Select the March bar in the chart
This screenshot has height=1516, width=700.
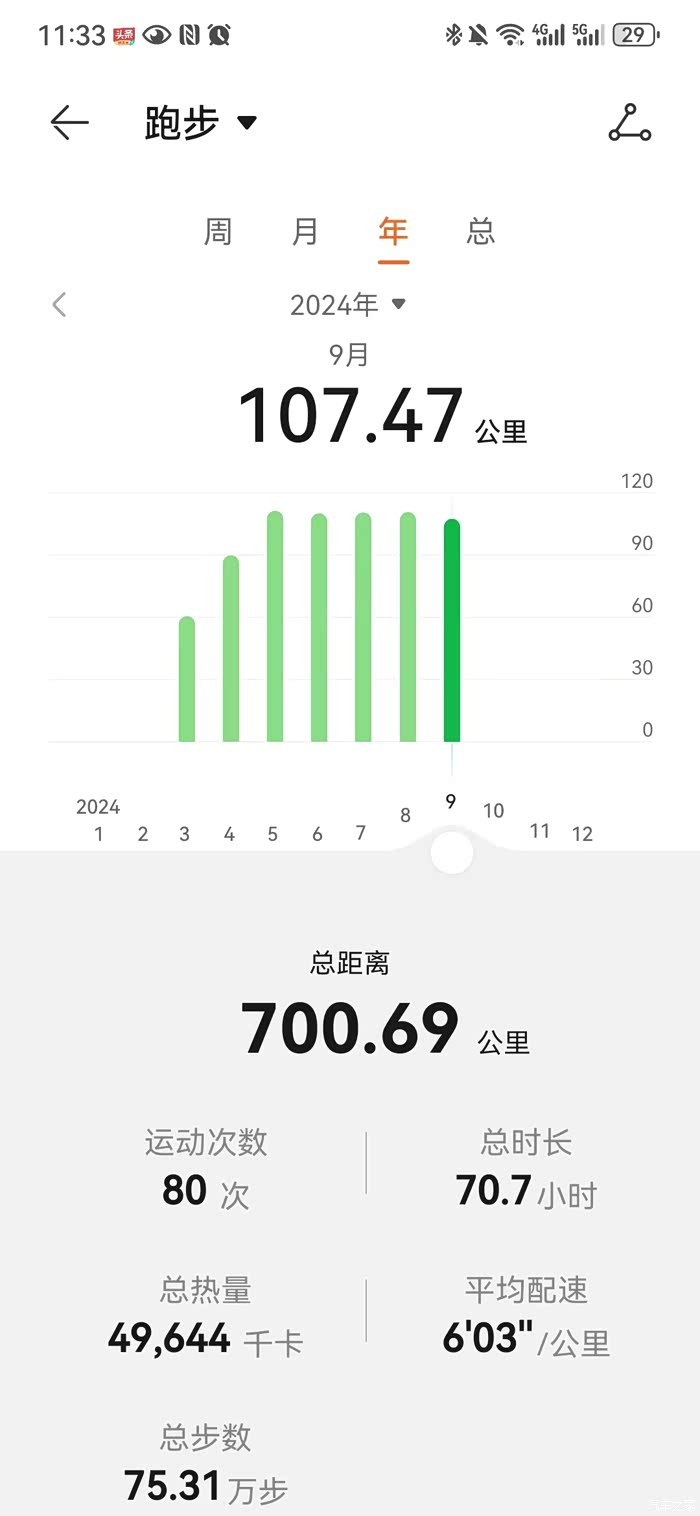click(x=187, y=679)
